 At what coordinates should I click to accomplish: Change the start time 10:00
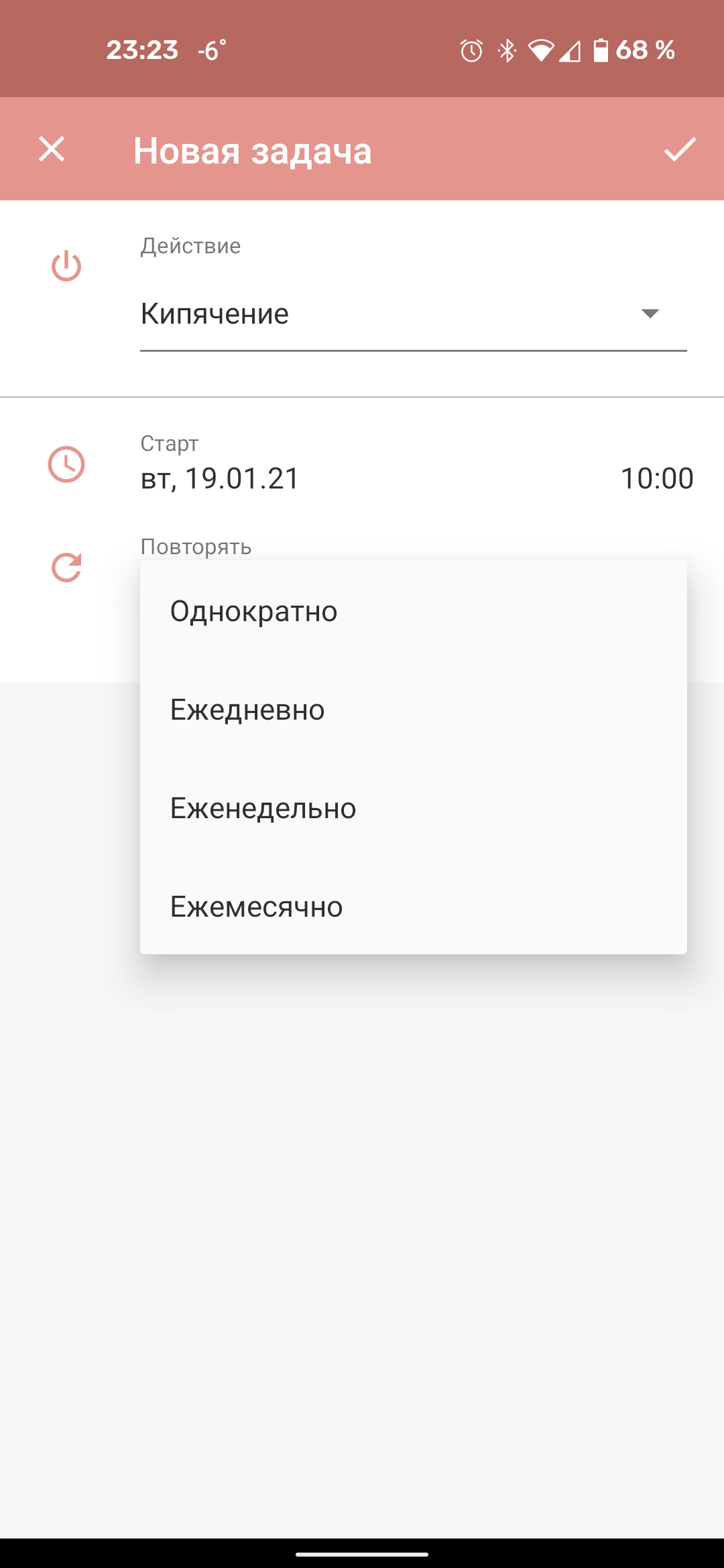coord(656,478)
